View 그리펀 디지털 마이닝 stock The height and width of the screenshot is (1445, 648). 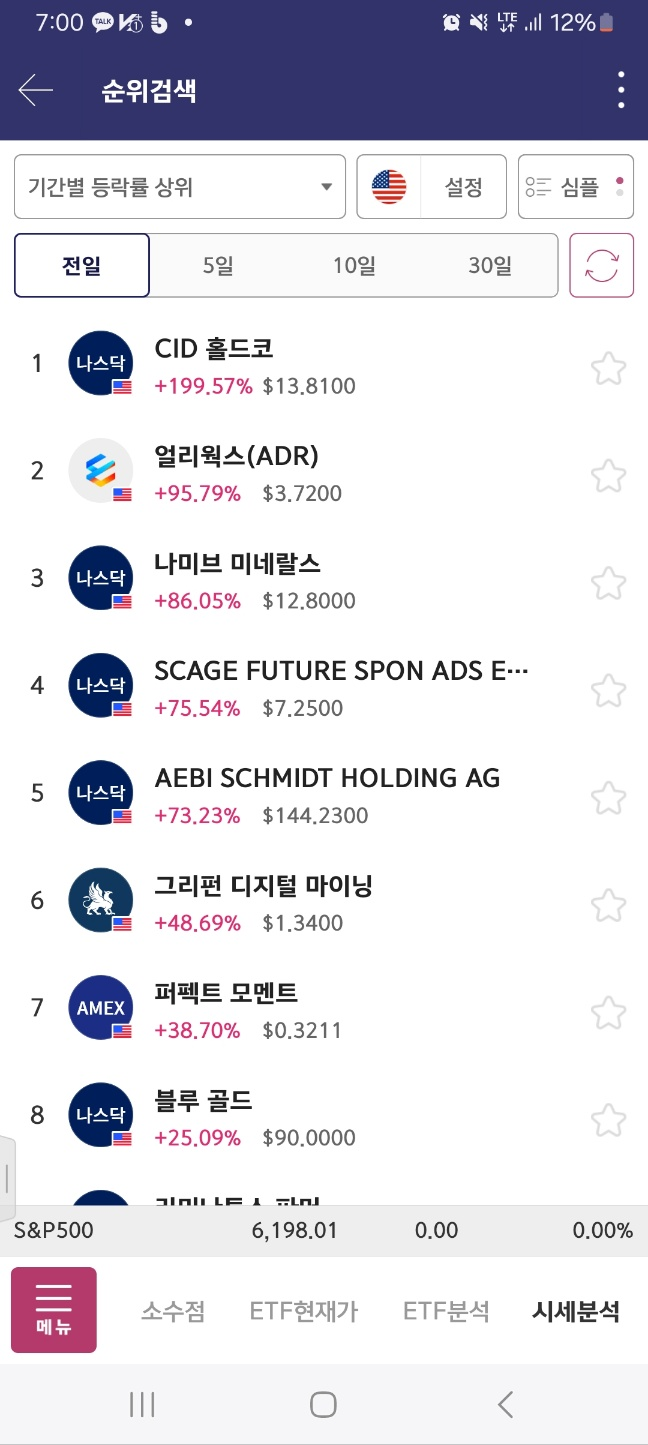tap(300, 902)
